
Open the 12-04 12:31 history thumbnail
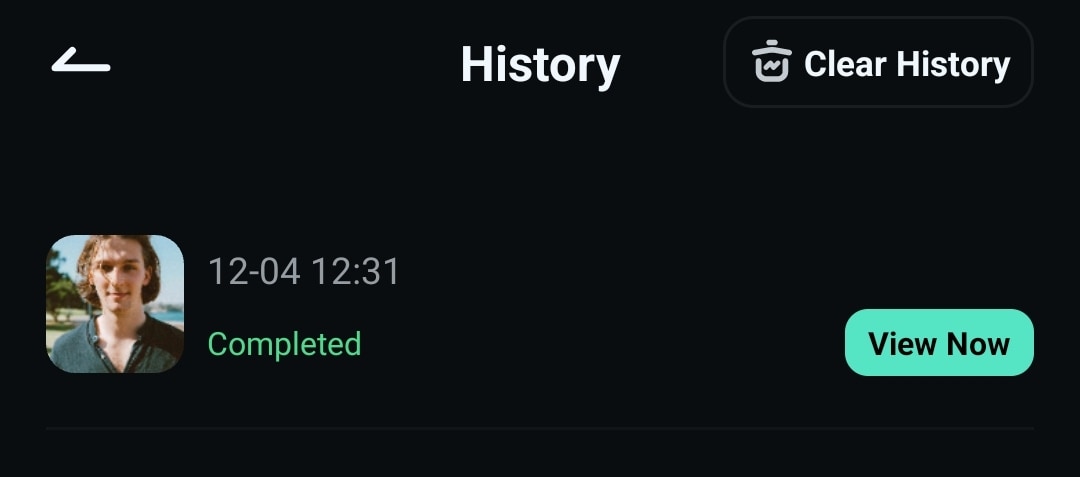pos(115,304)
